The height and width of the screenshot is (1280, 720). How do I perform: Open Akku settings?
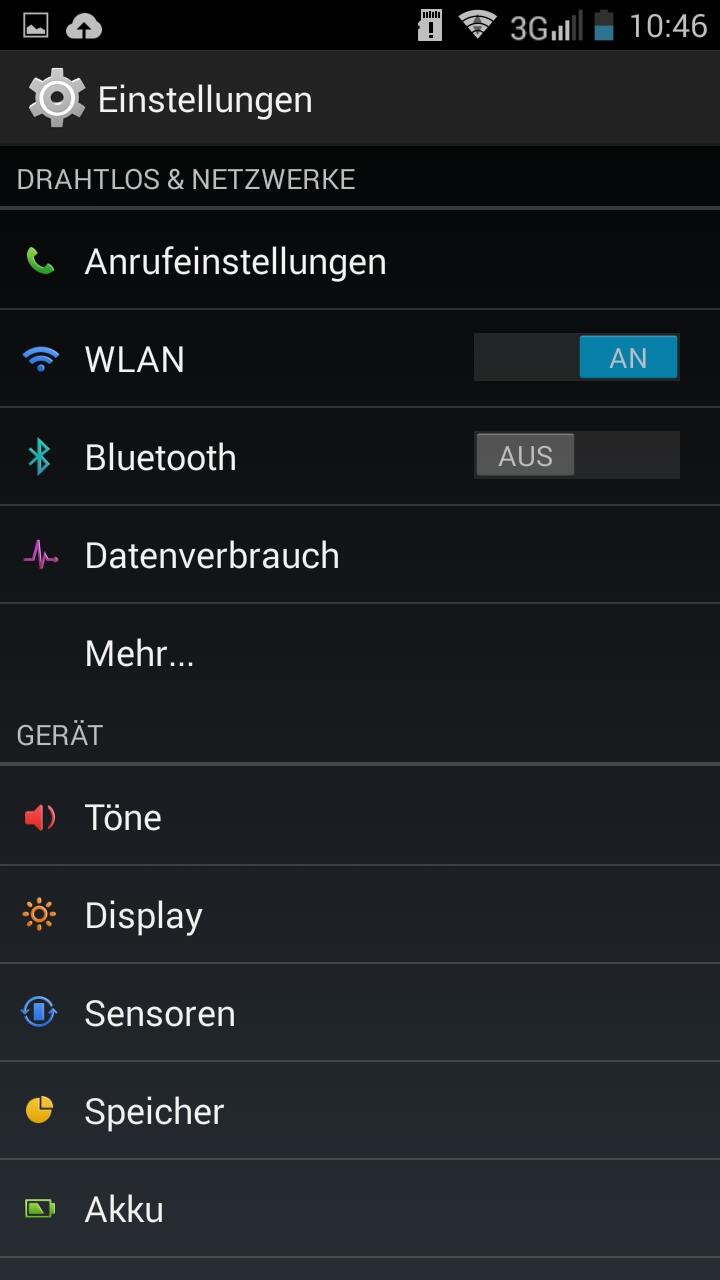(124, 1209)
